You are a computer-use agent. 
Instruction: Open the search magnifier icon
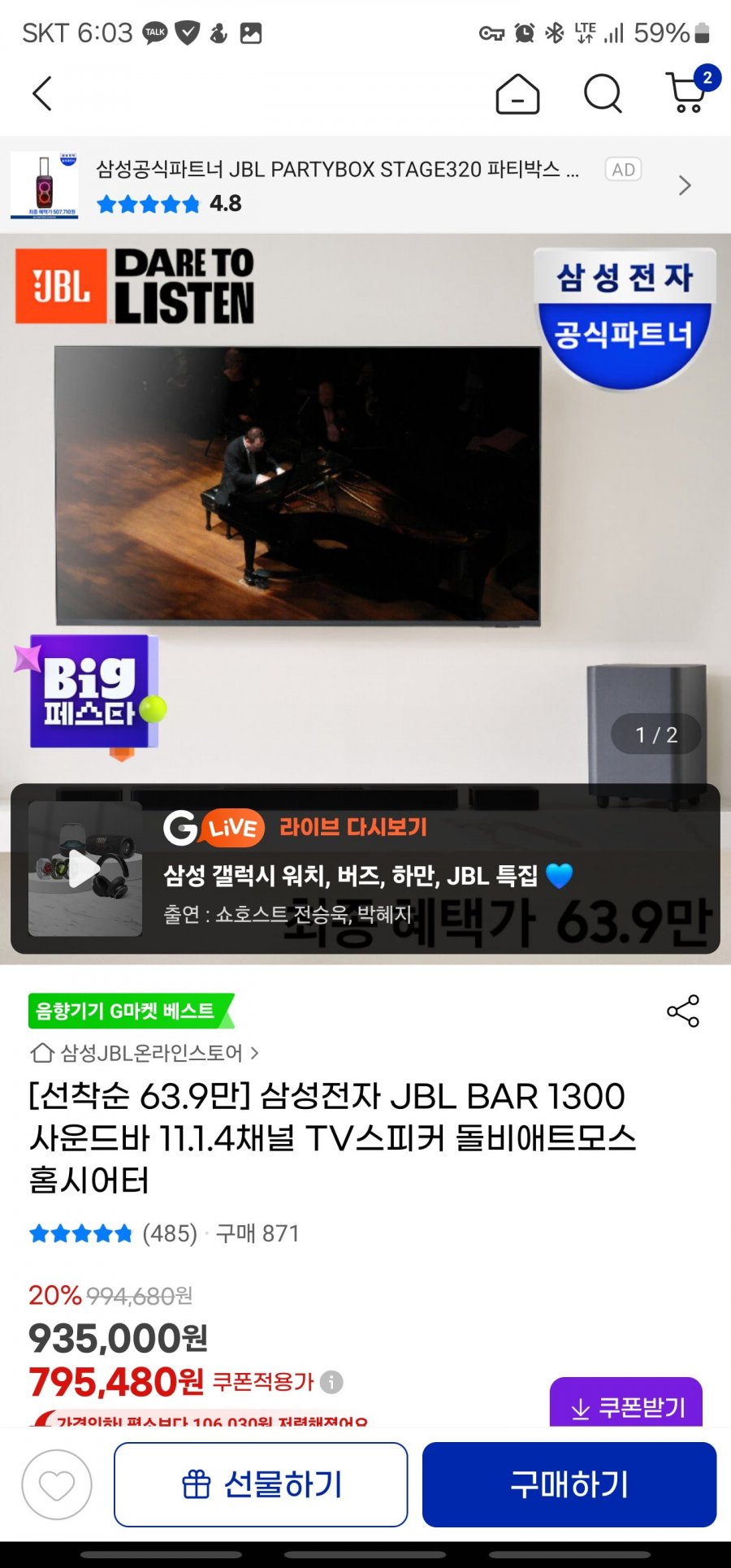coord(603,94)
